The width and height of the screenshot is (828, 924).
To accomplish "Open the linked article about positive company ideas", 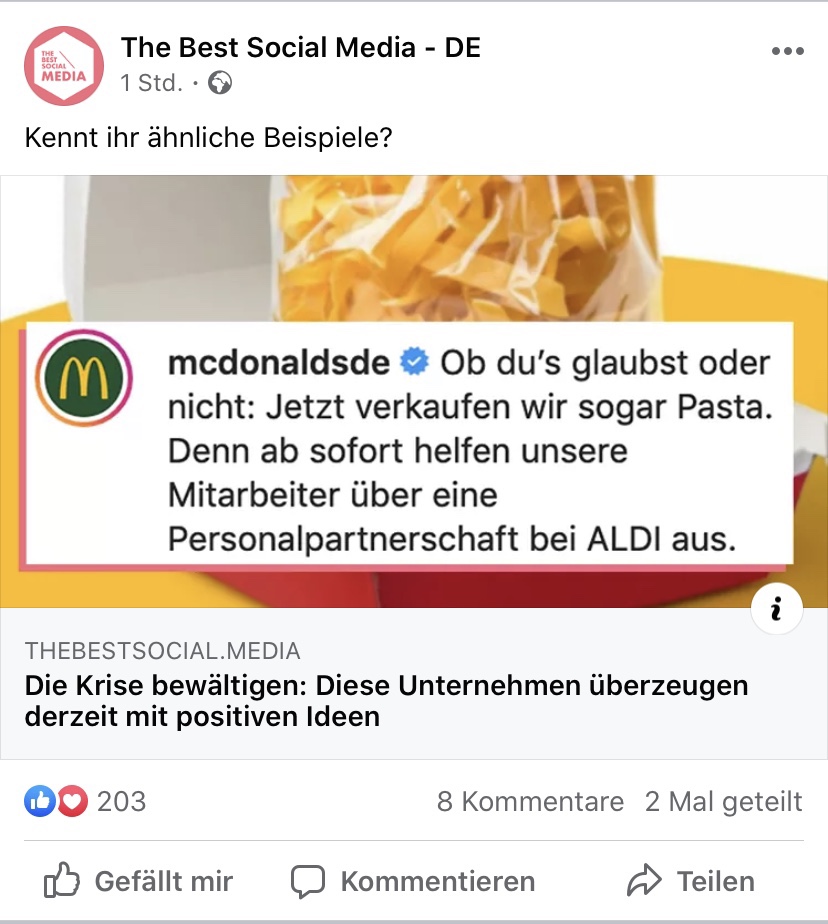I will (x=386, y=701).
